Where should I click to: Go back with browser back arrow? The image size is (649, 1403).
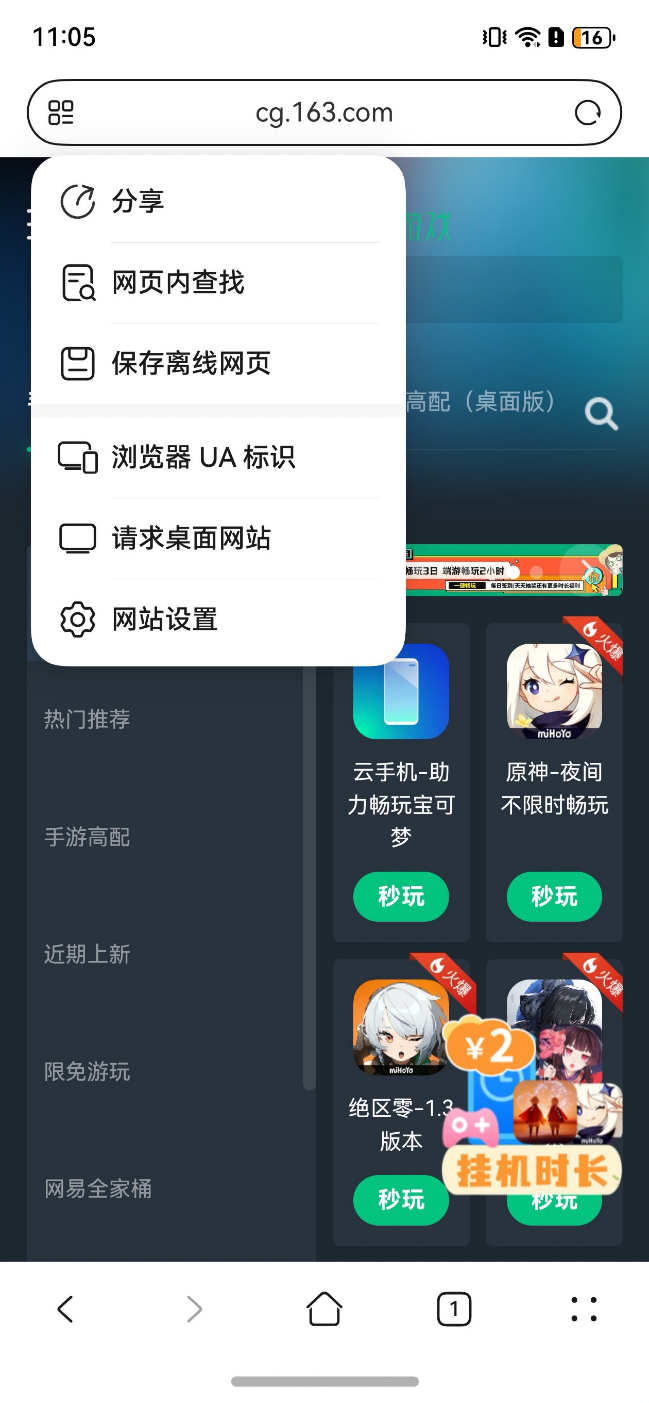[65, 1309]
